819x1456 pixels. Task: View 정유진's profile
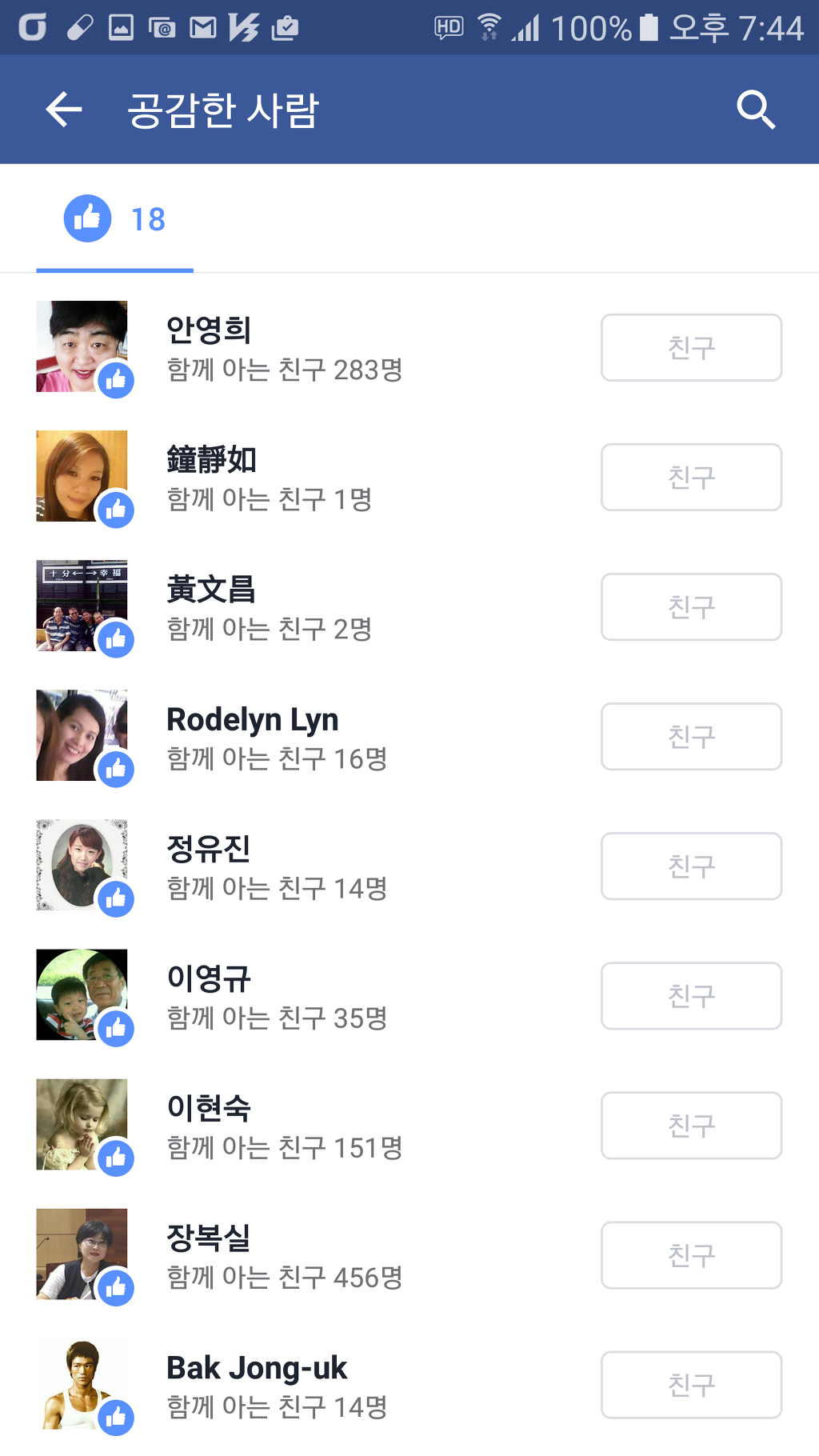tap(209, 849)
